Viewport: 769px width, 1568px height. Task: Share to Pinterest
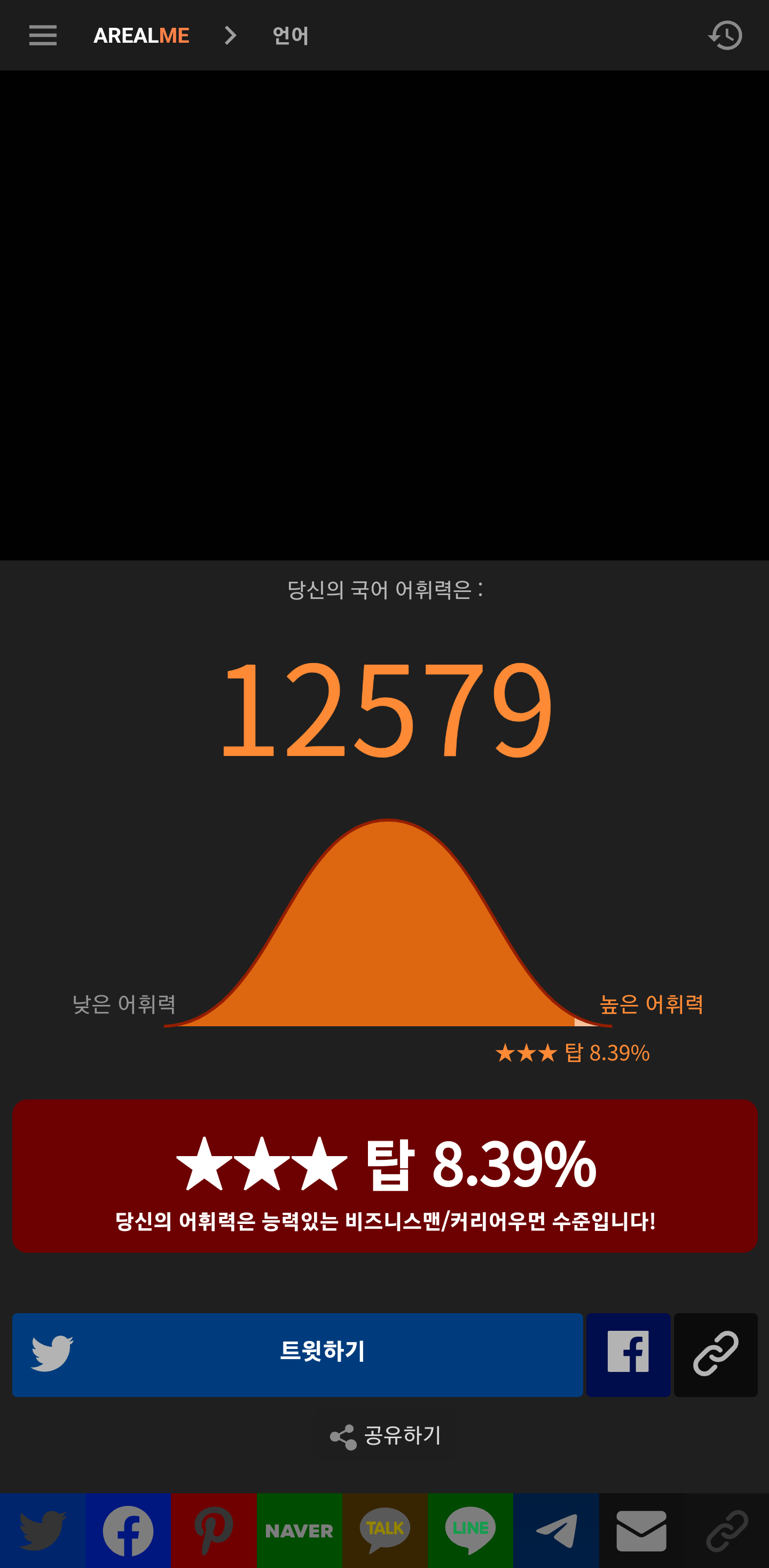214,1530
